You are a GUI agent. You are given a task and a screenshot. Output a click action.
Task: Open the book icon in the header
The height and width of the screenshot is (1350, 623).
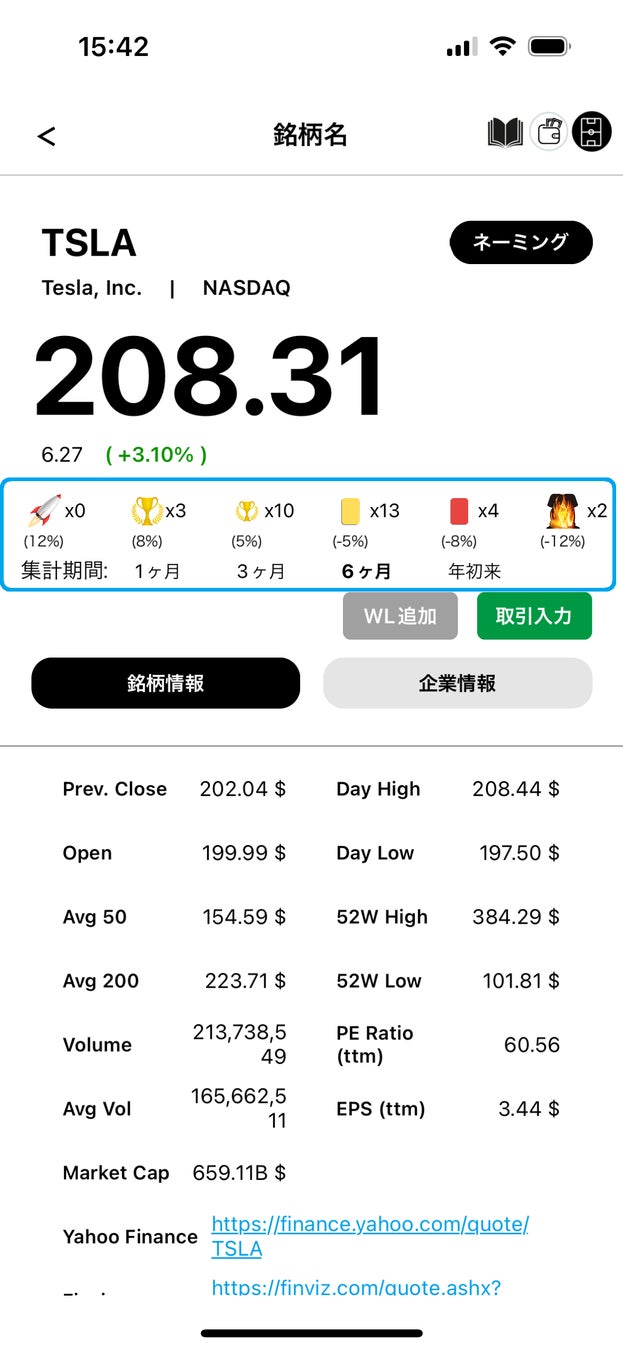tap(506, 133)
